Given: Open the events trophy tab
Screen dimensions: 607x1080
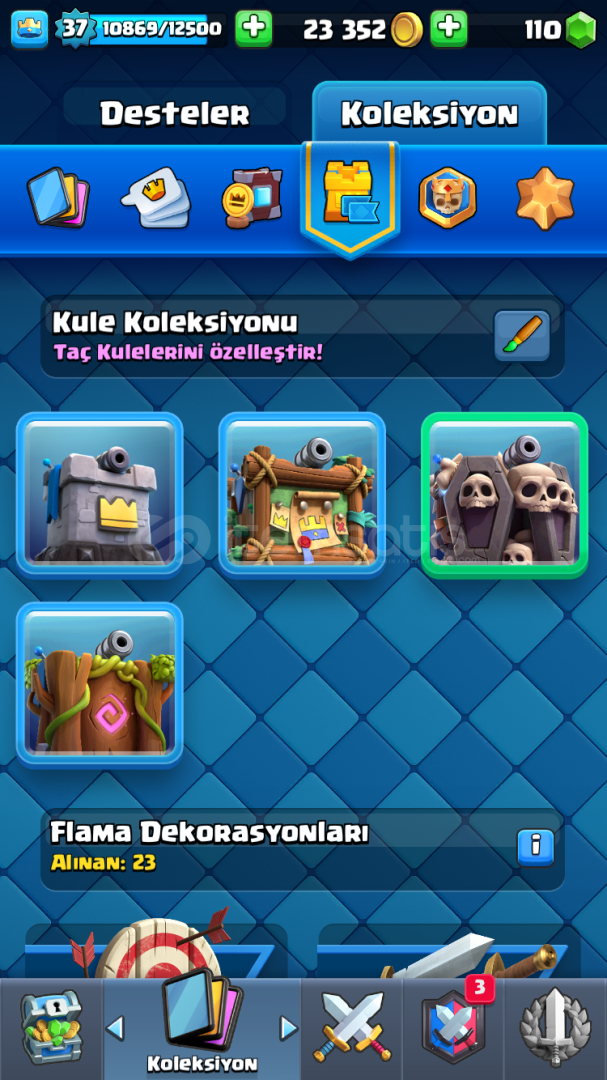Looking at the screenshot, I should pos(555,1028).
